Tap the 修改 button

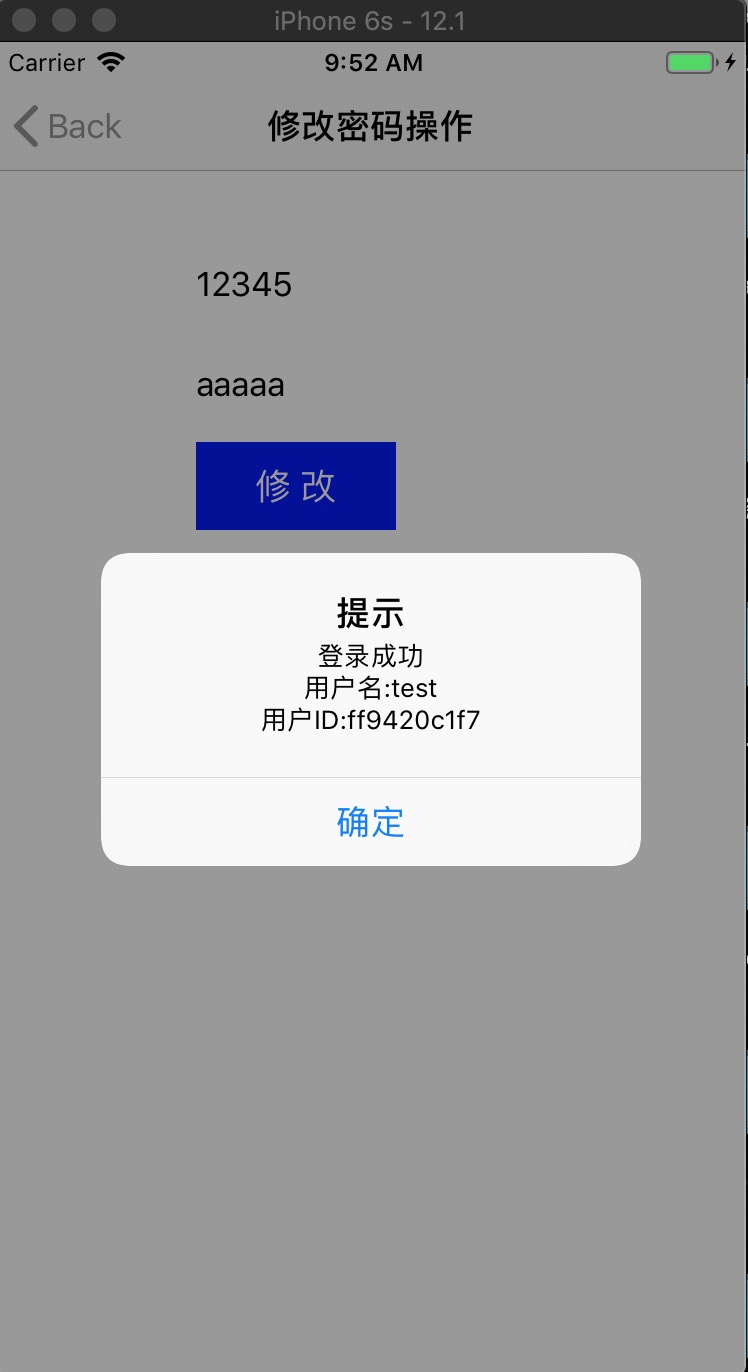click(296, 486)
